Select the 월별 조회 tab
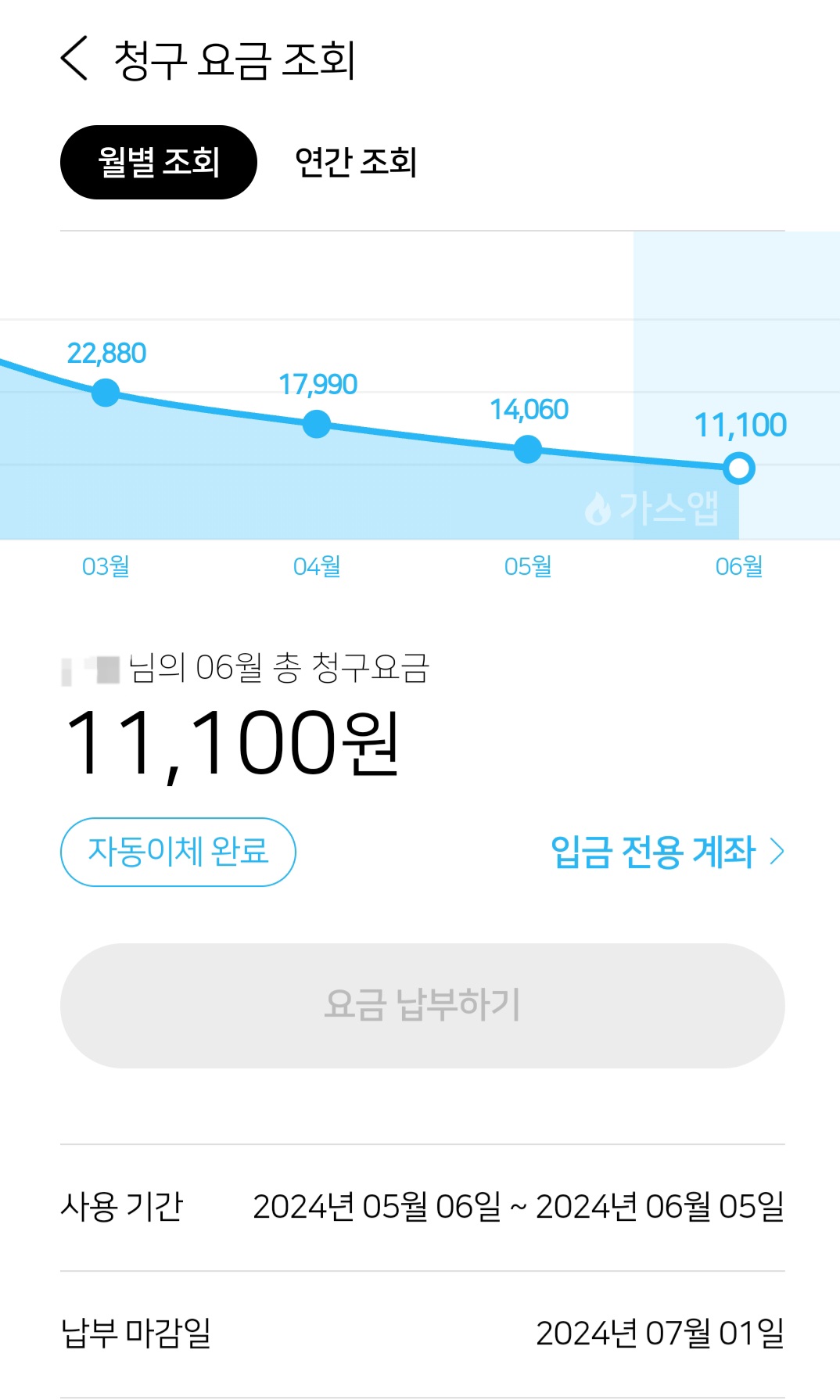The image size is (840, 1400). [159, 162]
